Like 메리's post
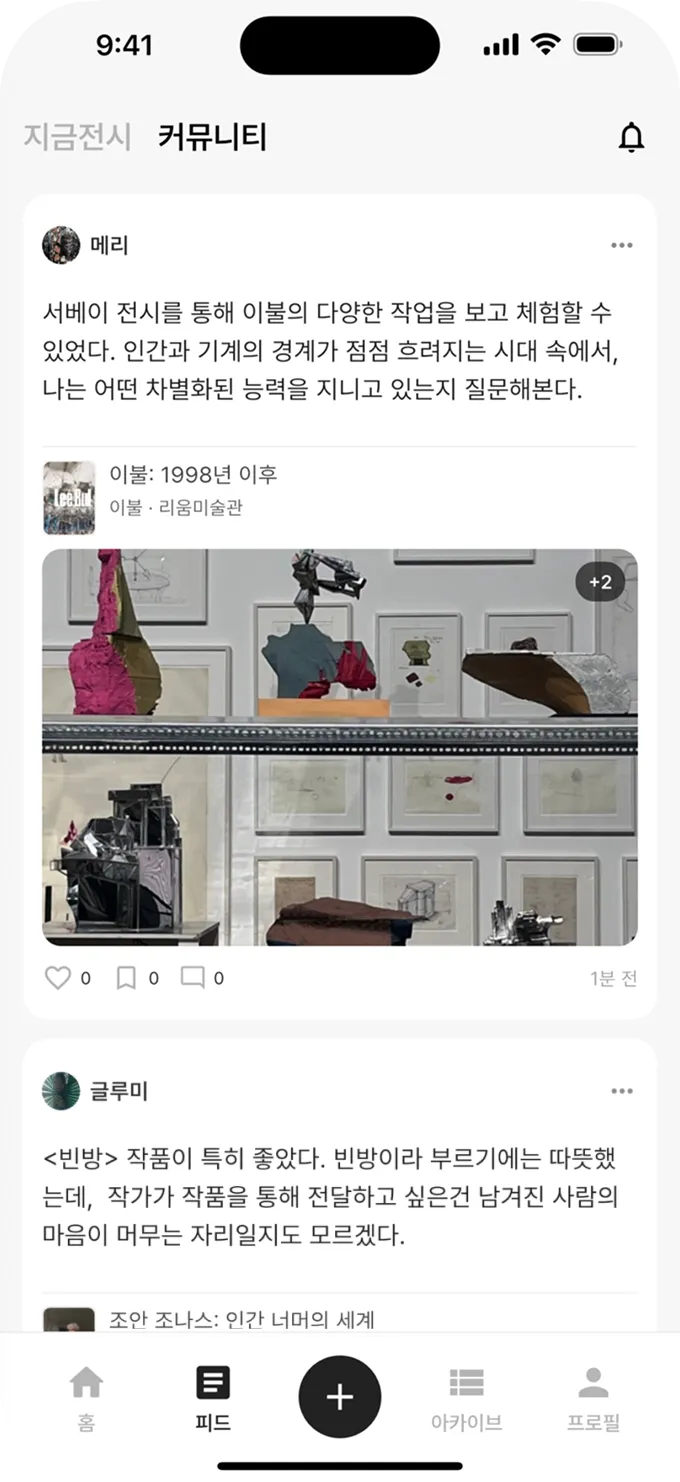680x1482 pixels. pos(58,978)
